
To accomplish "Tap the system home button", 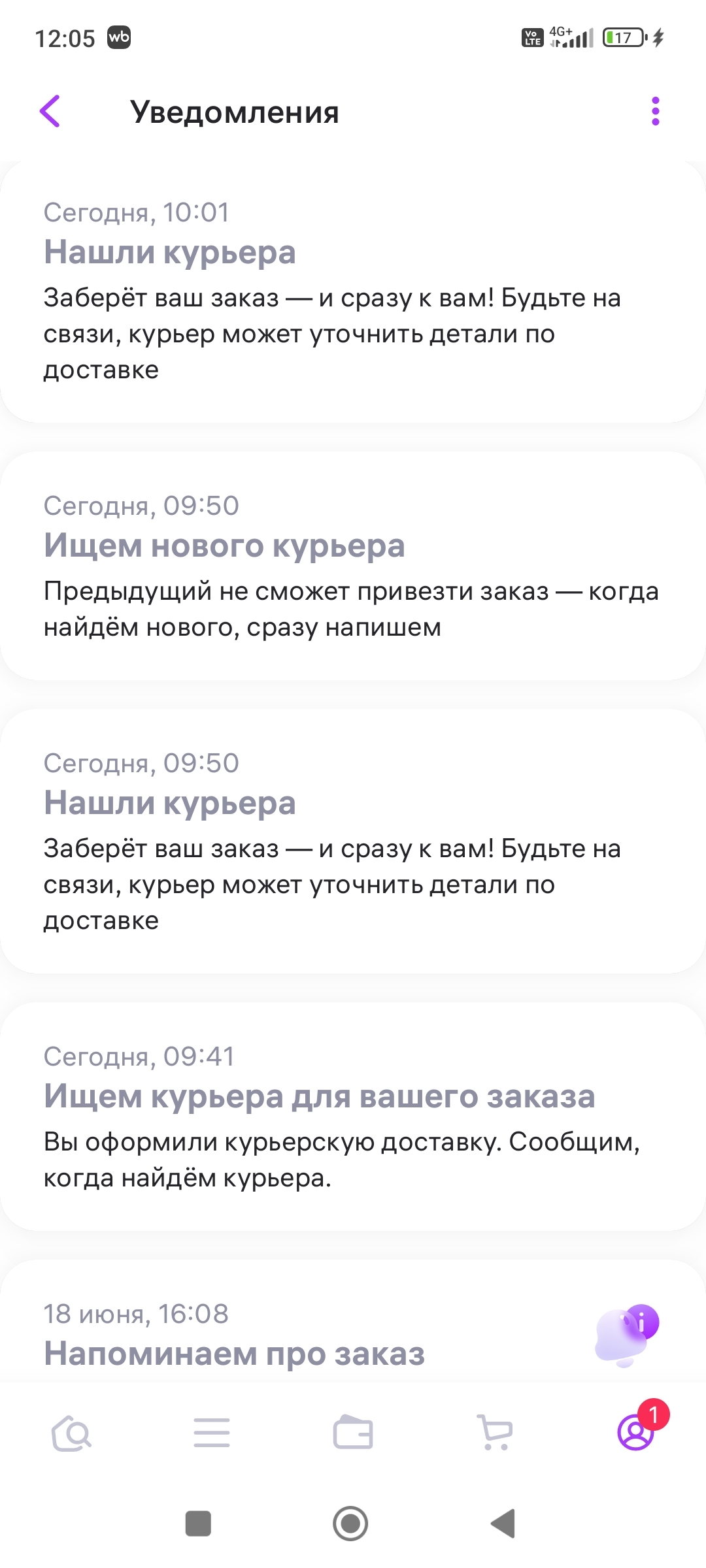I will (350, 1524).
